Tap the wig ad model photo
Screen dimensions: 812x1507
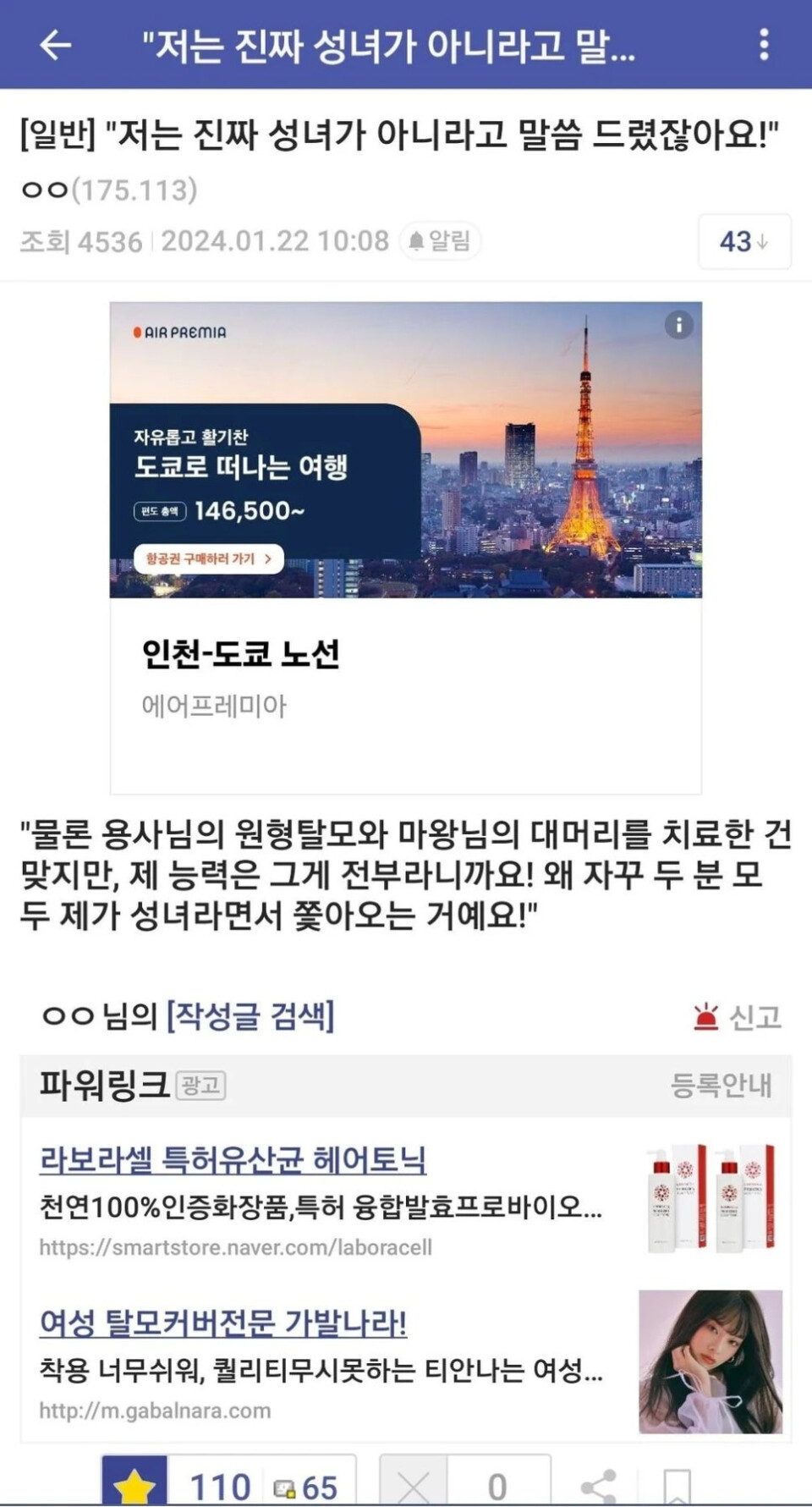pos(710,1361)
